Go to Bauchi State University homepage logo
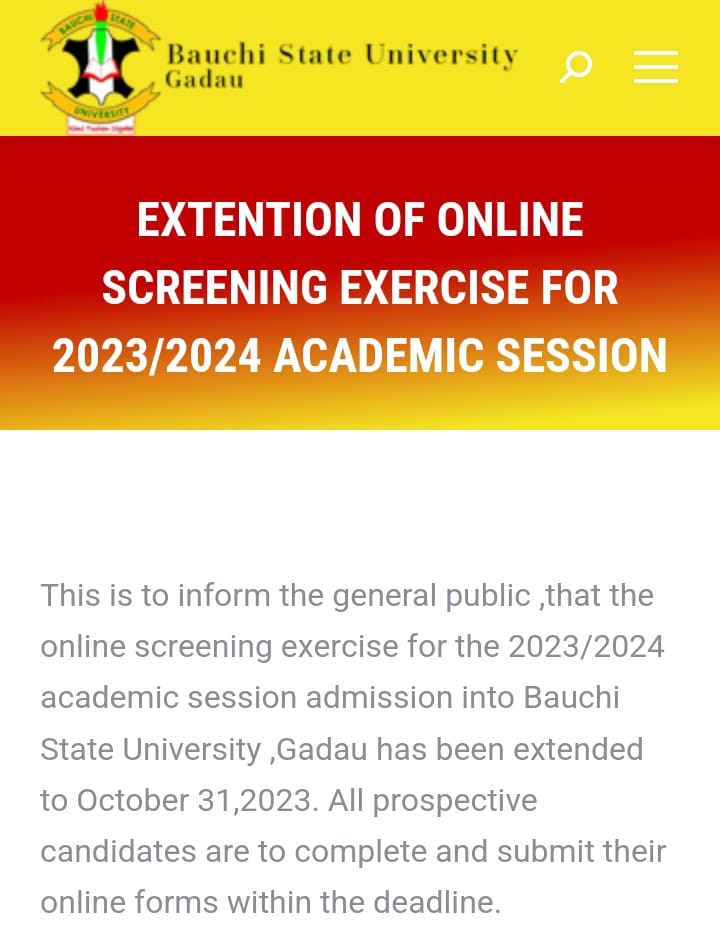 click(x=100, y=67)
